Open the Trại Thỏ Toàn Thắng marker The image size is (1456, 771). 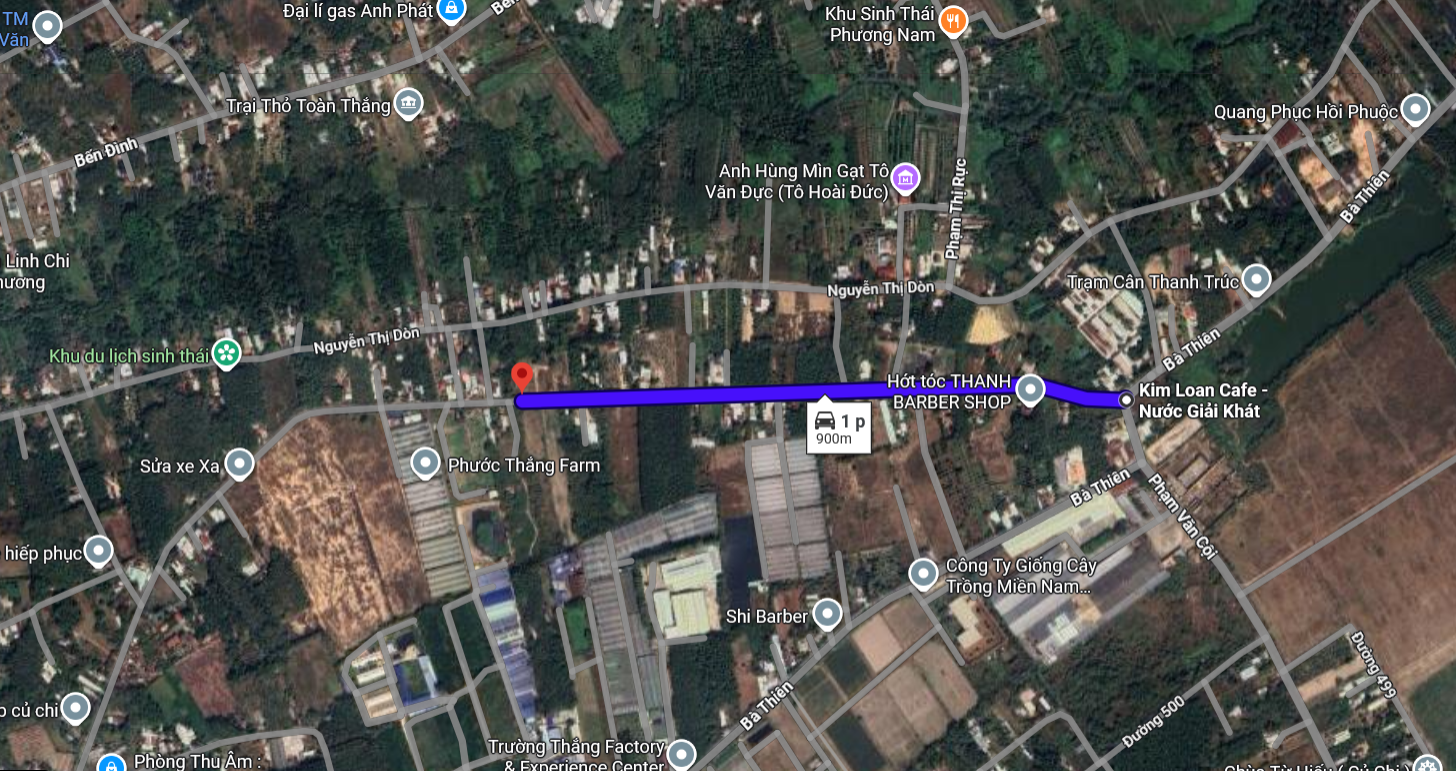click(408, 104)
